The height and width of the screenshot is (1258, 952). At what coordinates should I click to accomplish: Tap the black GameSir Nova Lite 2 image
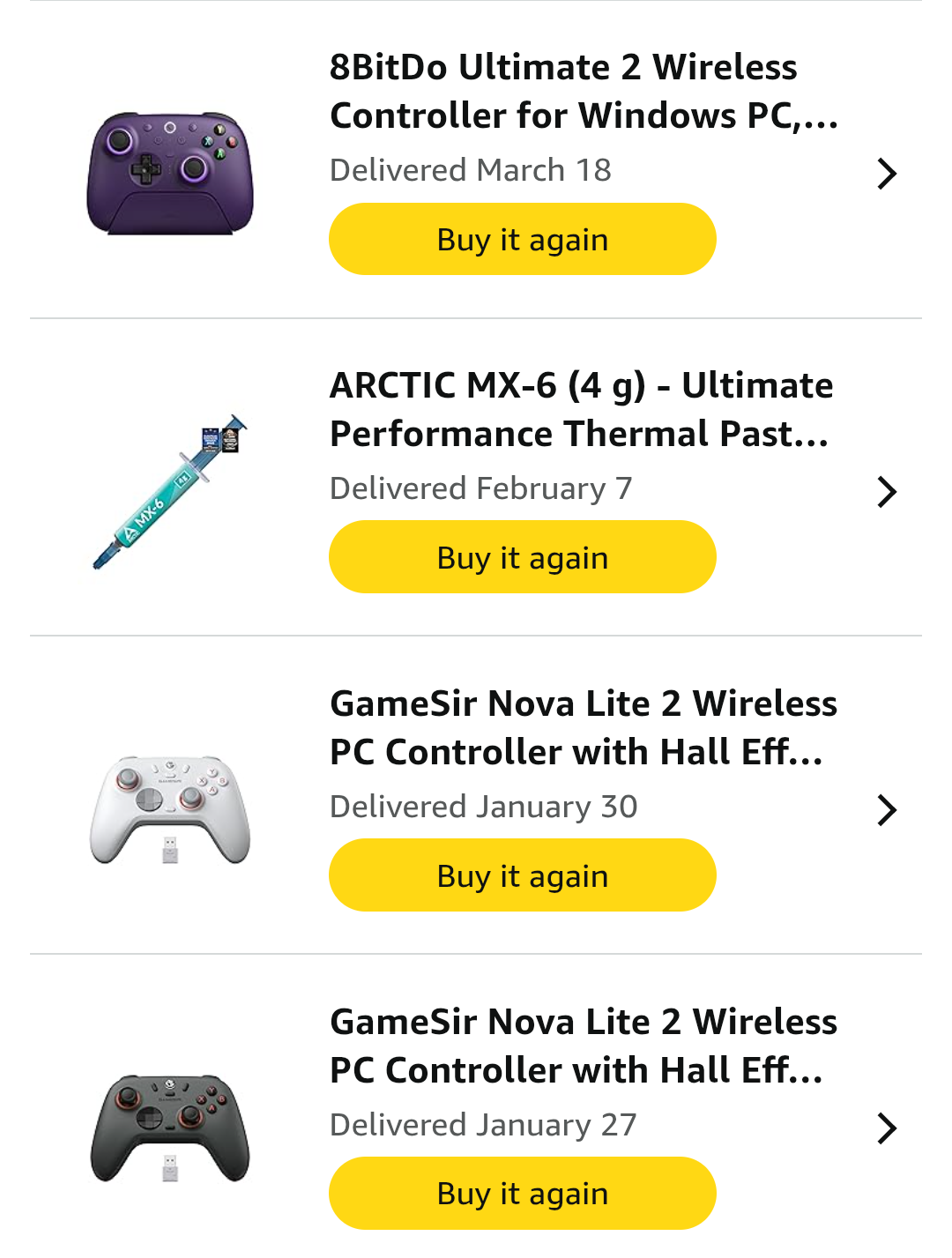[x=172, y=1125]
